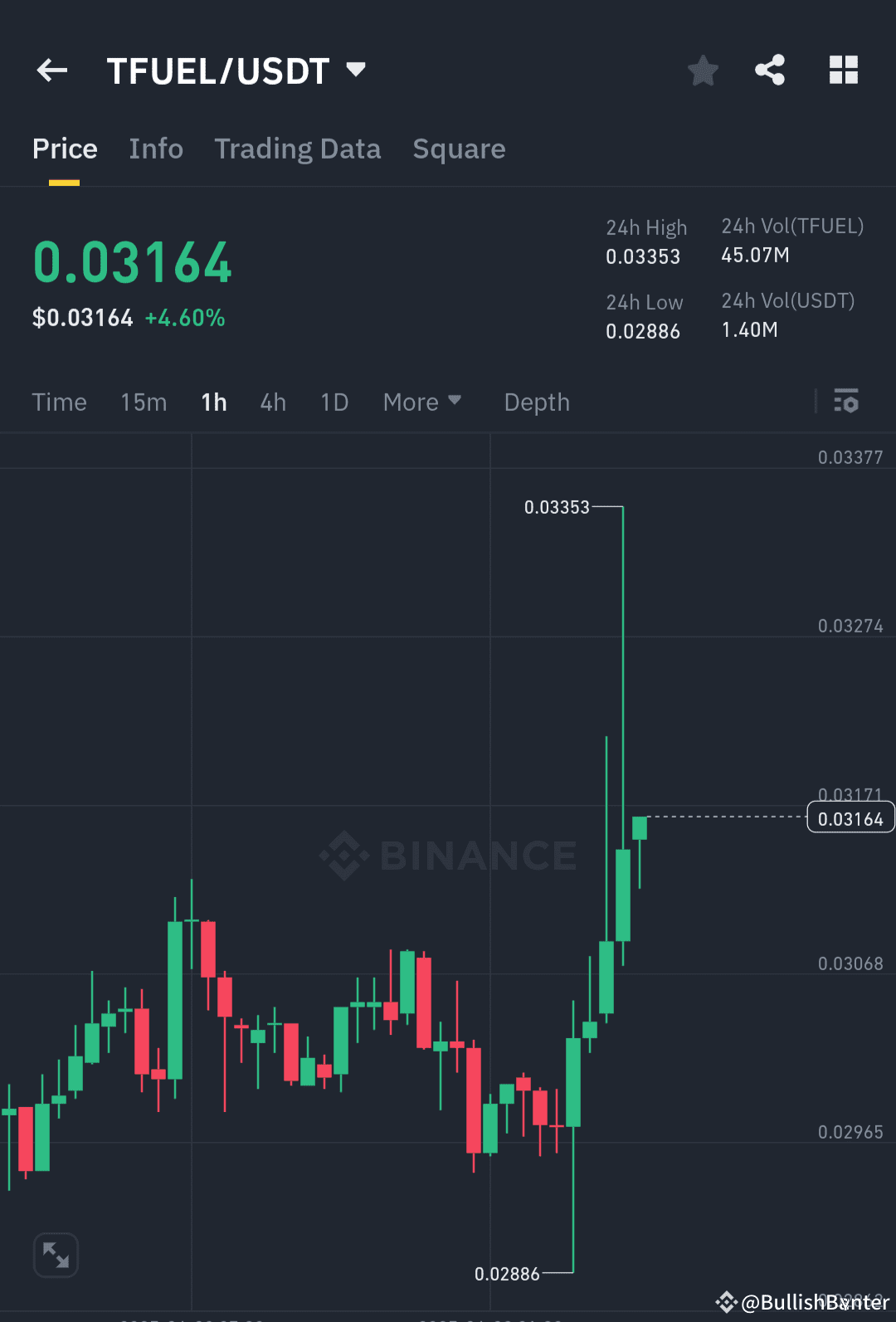This screenshot has height=1322, width=896.
Task: Click the Info tab
Action: [155, 149]
